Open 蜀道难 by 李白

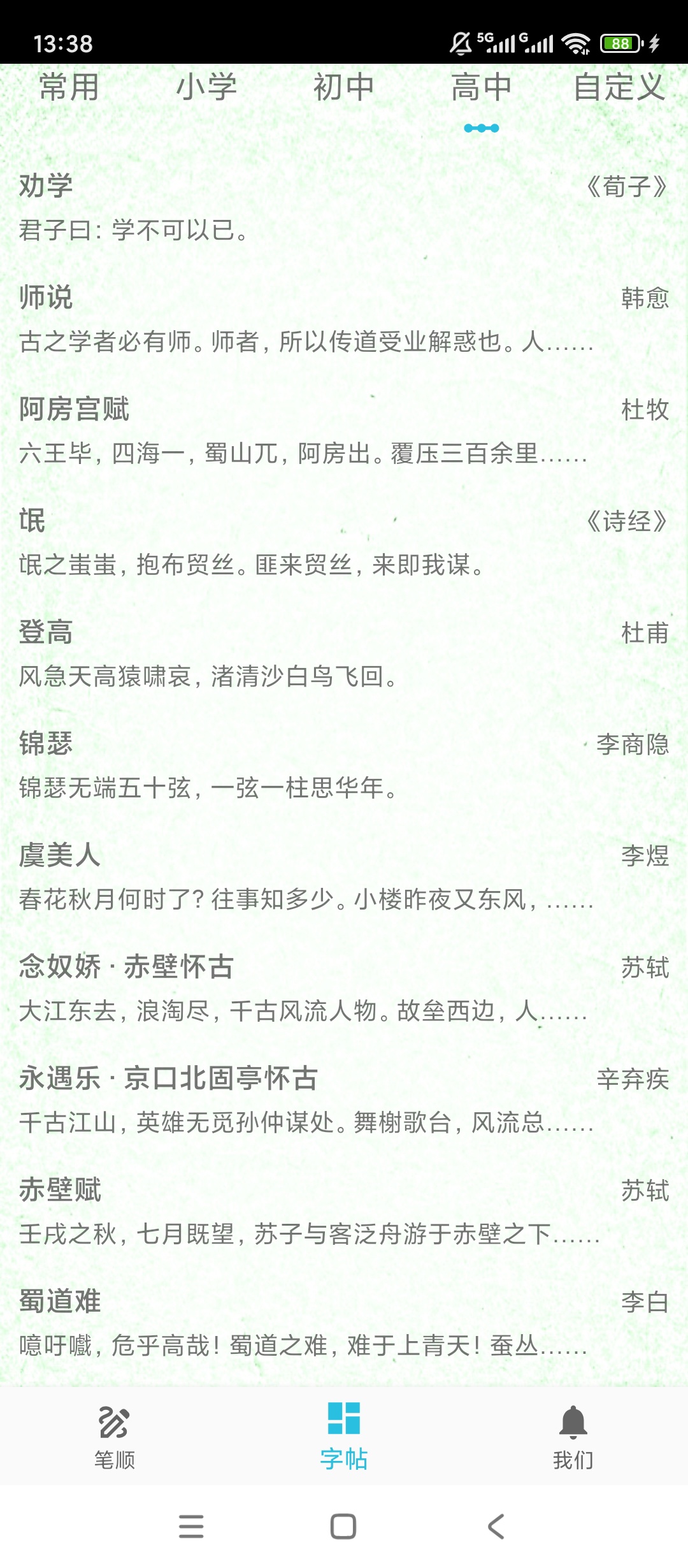click(x=344, y=1323)
